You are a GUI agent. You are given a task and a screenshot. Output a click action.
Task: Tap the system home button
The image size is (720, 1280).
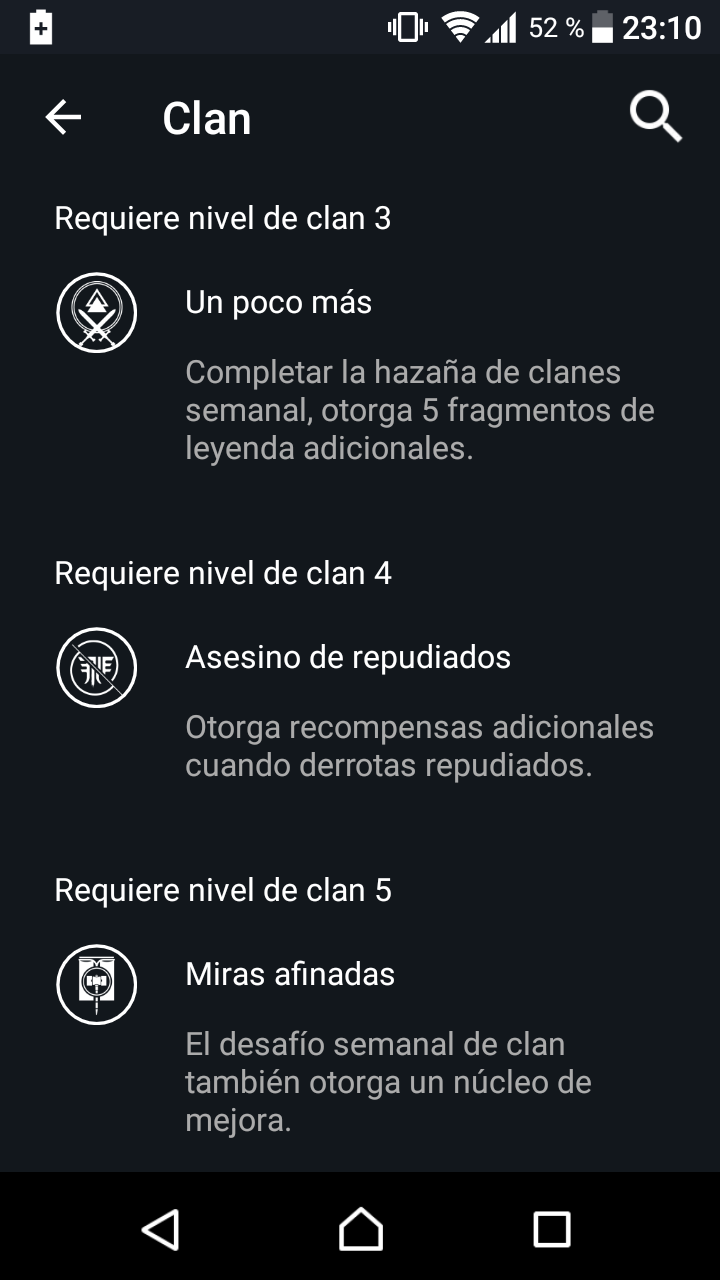(360, 1228)
